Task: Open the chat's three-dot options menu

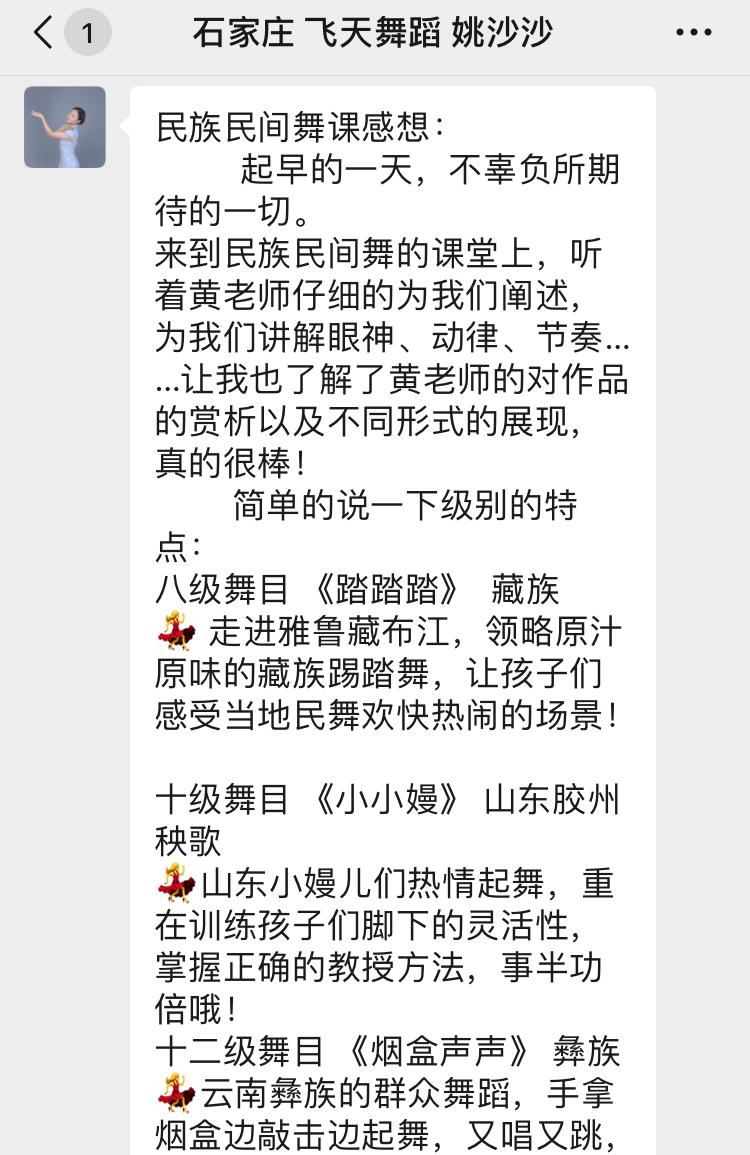Action: tap(693, 34)
